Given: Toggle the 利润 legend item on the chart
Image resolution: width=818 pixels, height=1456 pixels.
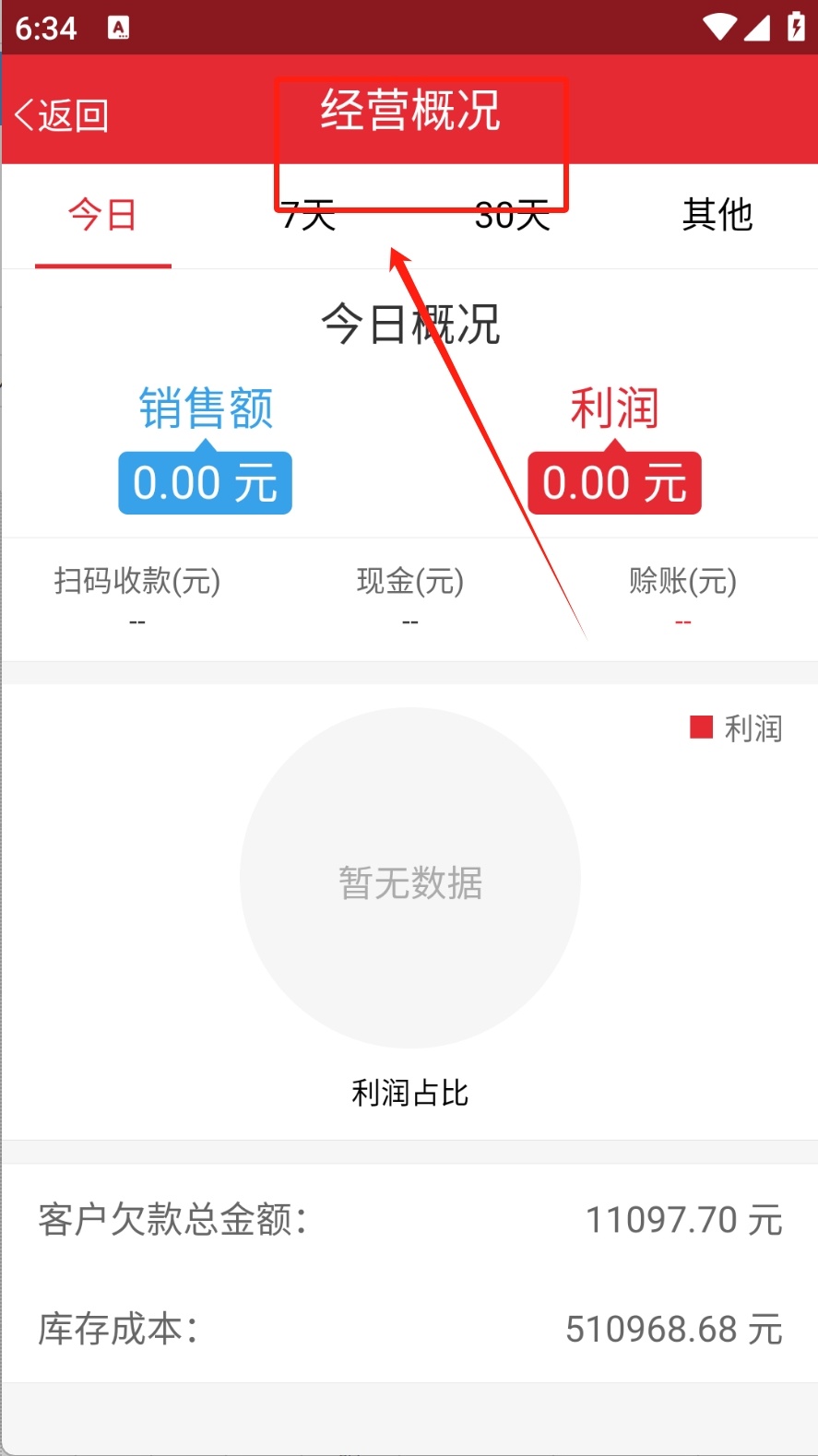Looking at the screenshot, I should (736, 728).
